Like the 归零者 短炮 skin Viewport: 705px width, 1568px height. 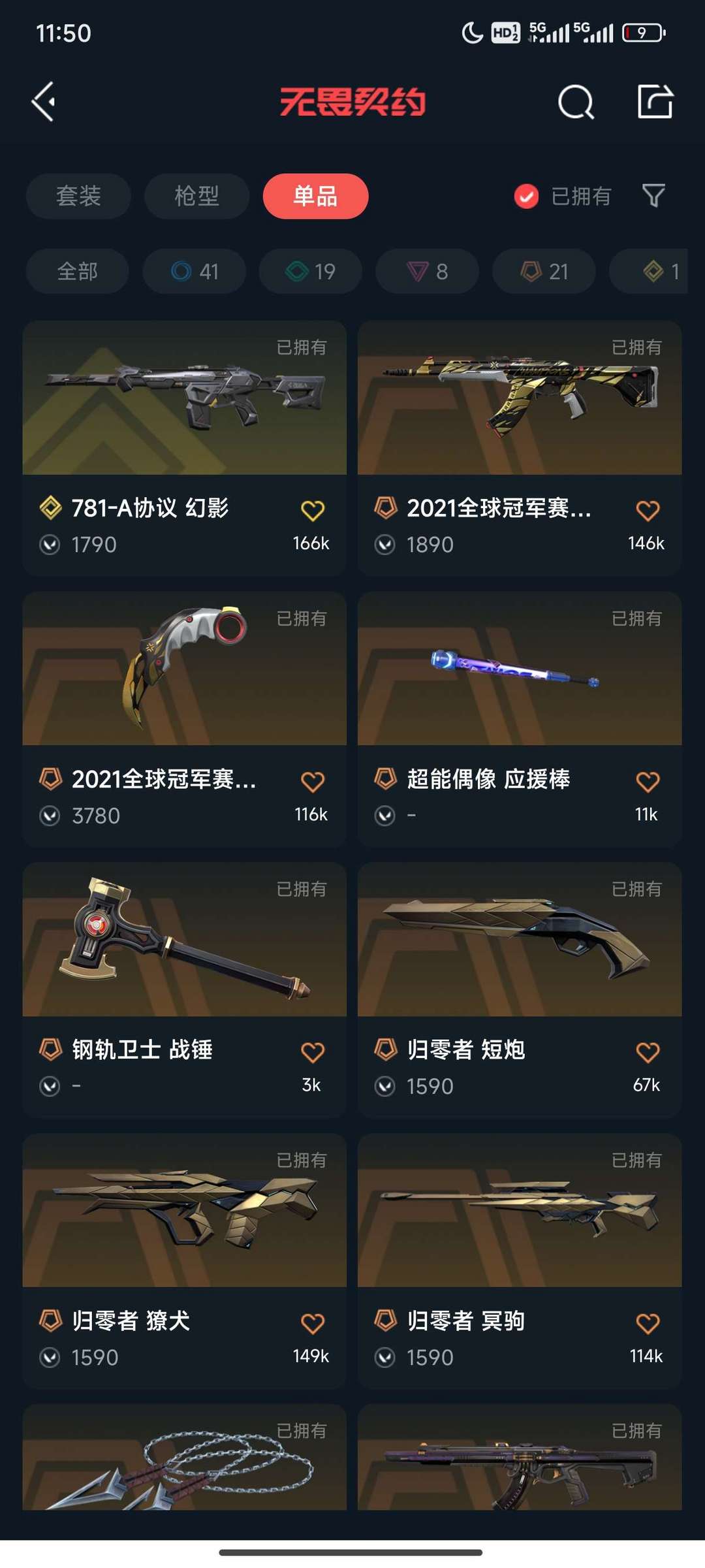648,1053
